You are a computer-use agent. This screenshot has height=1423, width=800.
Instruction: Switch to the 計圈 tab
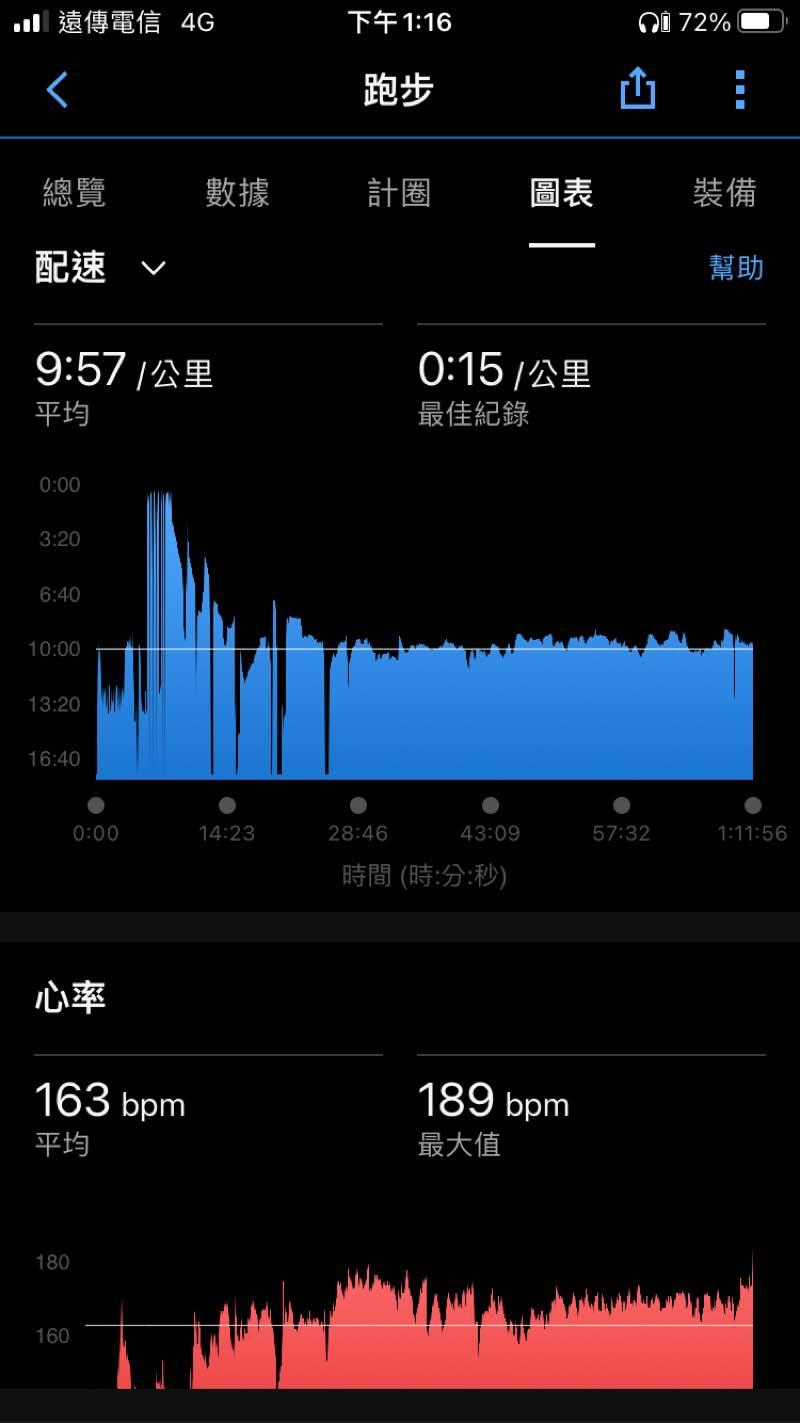click(399, 193)
